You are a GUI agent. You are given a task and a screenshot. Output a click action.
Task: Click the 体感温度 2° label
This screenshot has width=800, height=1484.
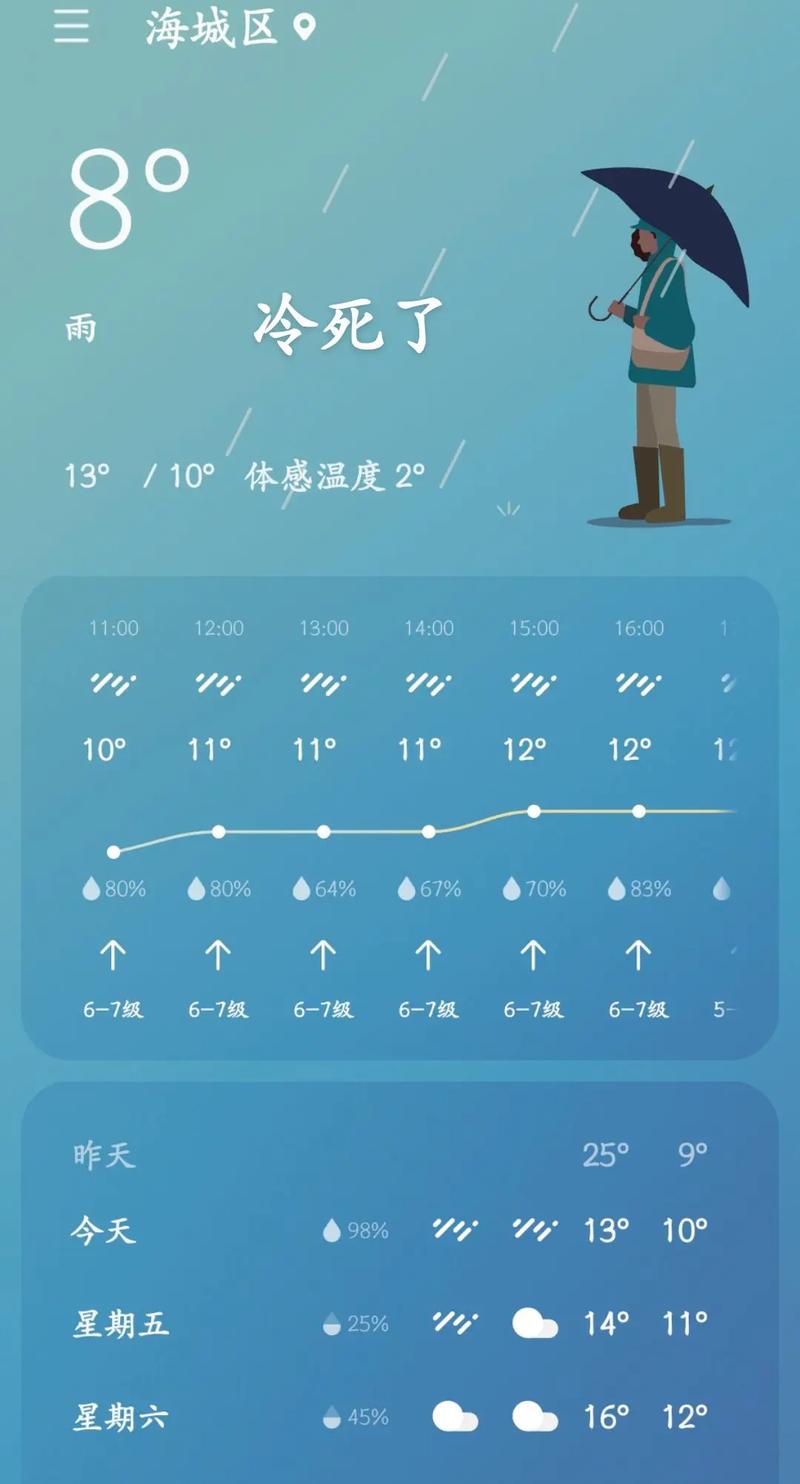point(335,478)
